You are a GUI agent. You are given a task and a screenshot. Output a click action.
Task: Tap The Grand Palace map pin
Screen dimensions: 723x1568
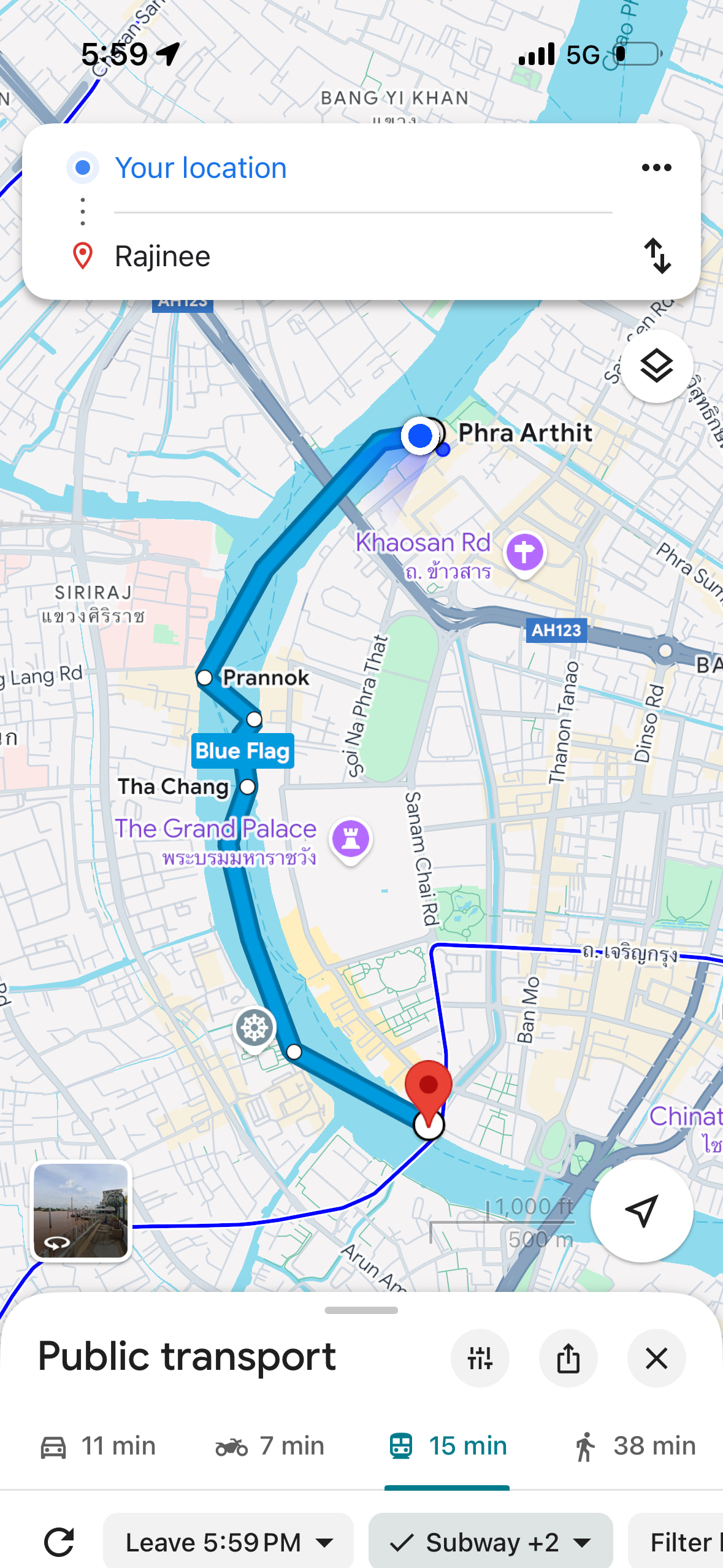(351, 839)
